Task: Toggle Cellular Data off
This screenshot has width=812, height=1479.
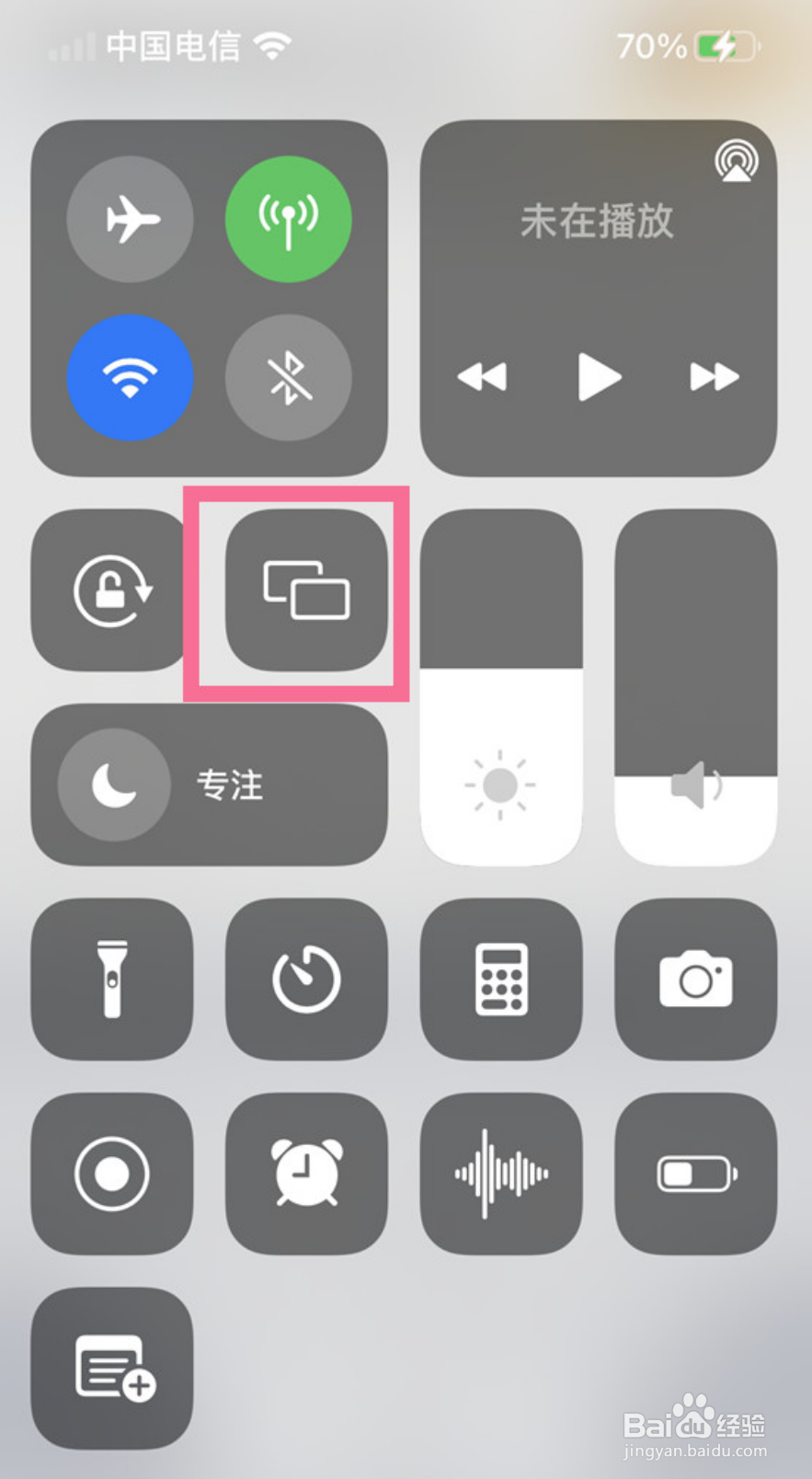Action: point(288,218)
